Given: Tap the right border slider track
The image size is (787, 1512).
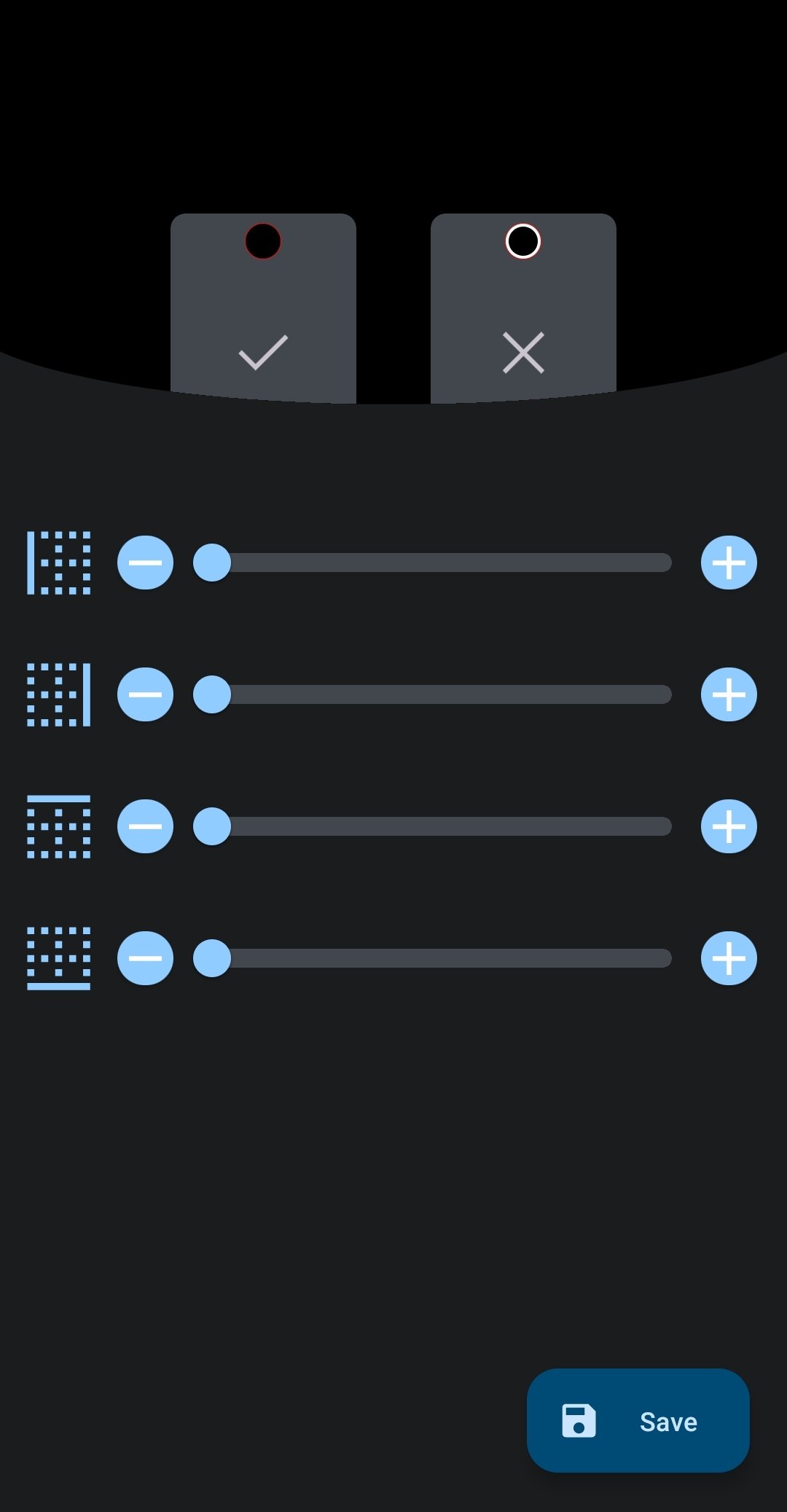Looking at the screenshot, I should pos(437,694).
